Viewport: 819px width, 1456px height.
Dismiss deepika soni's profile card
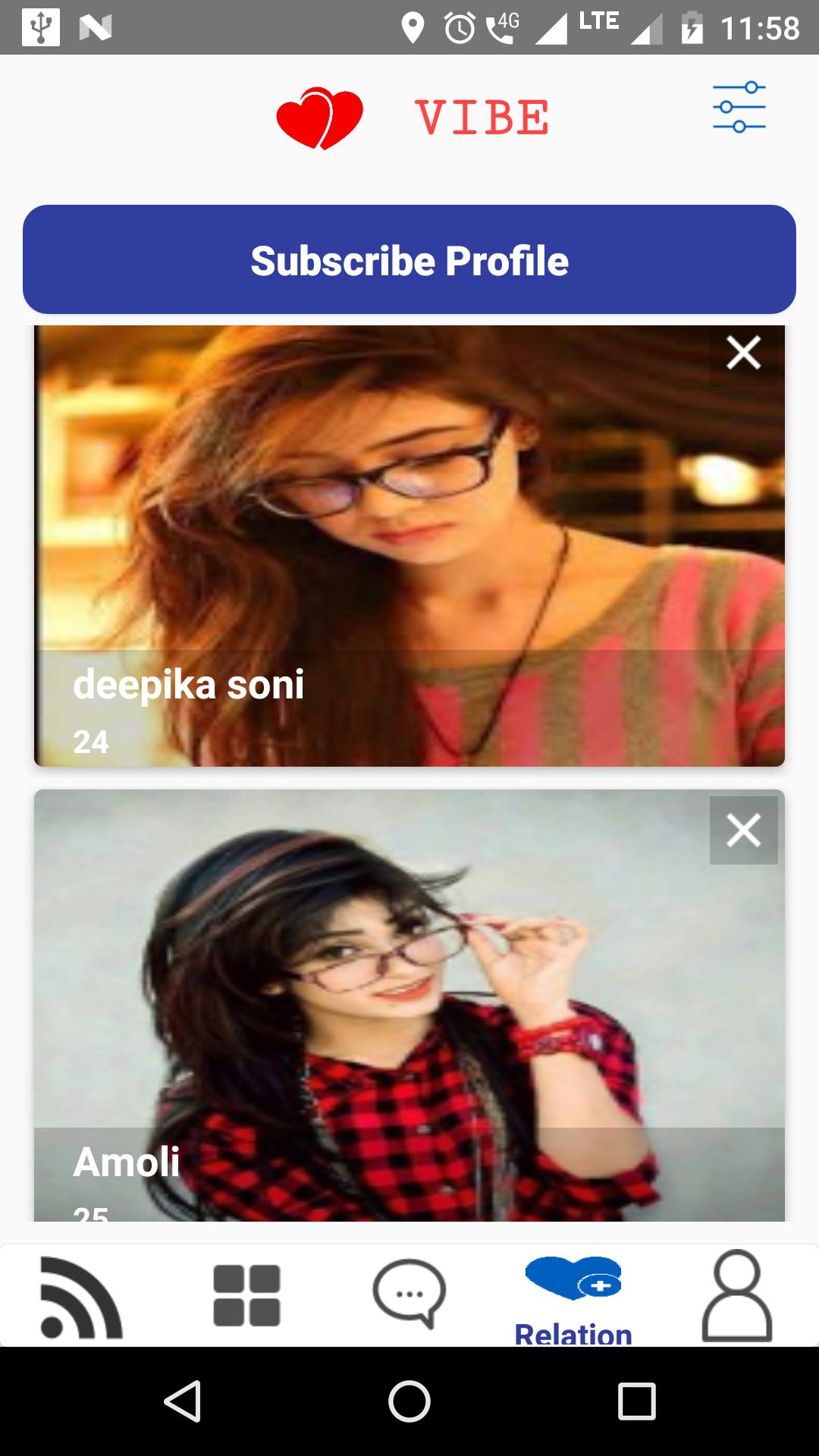pyautogui.click(x=745, y=352)
